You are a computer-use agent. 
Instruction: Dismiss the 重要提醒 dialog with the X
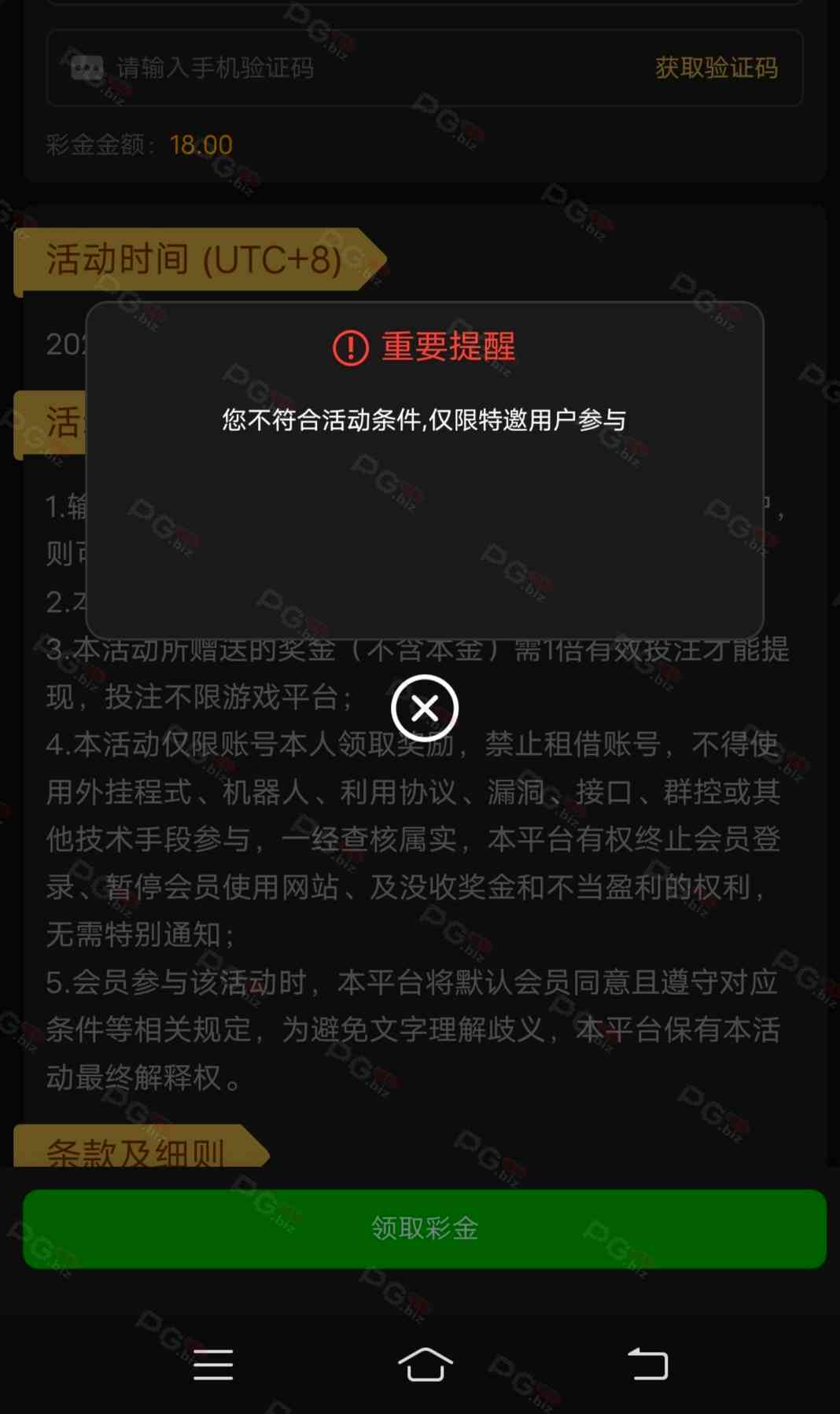[x=425, y=708]
